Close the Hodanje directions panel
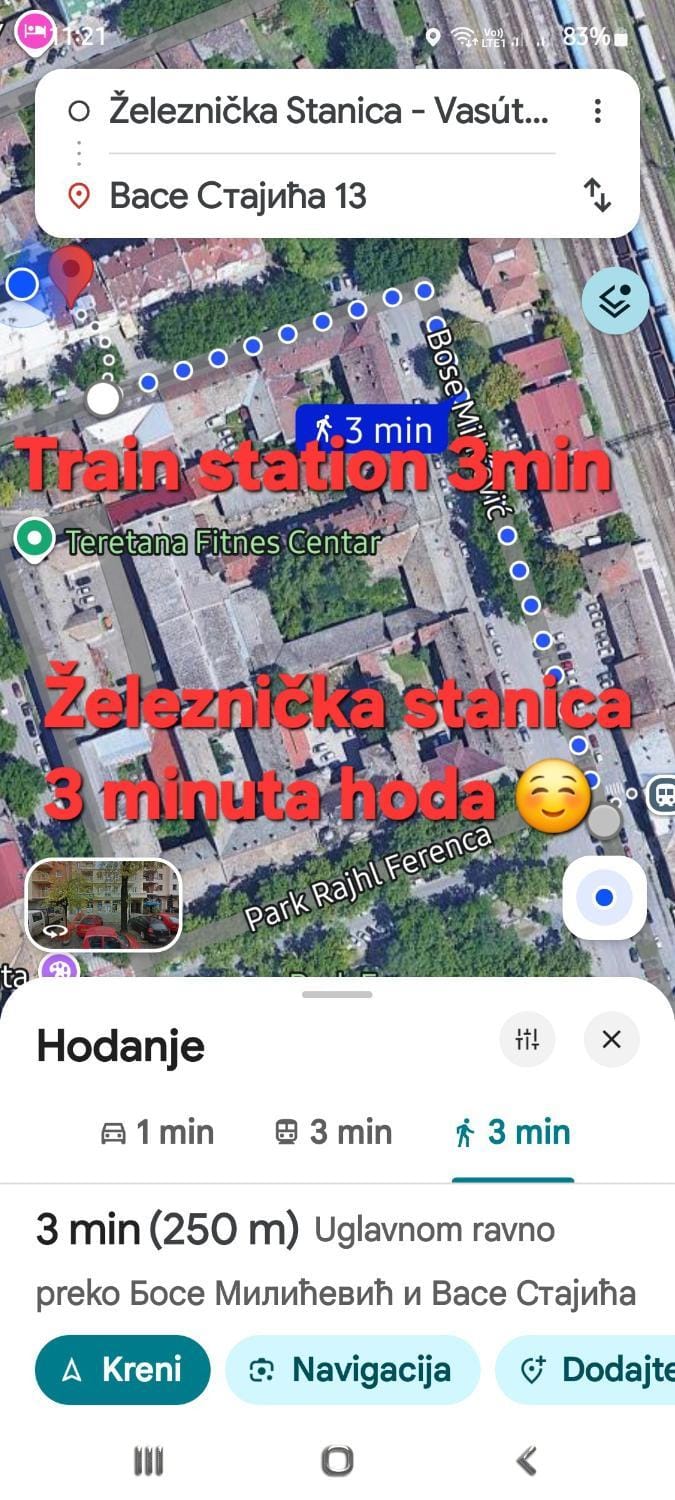This screenshot has width=675, height=1500. [x=612, y=1040]
